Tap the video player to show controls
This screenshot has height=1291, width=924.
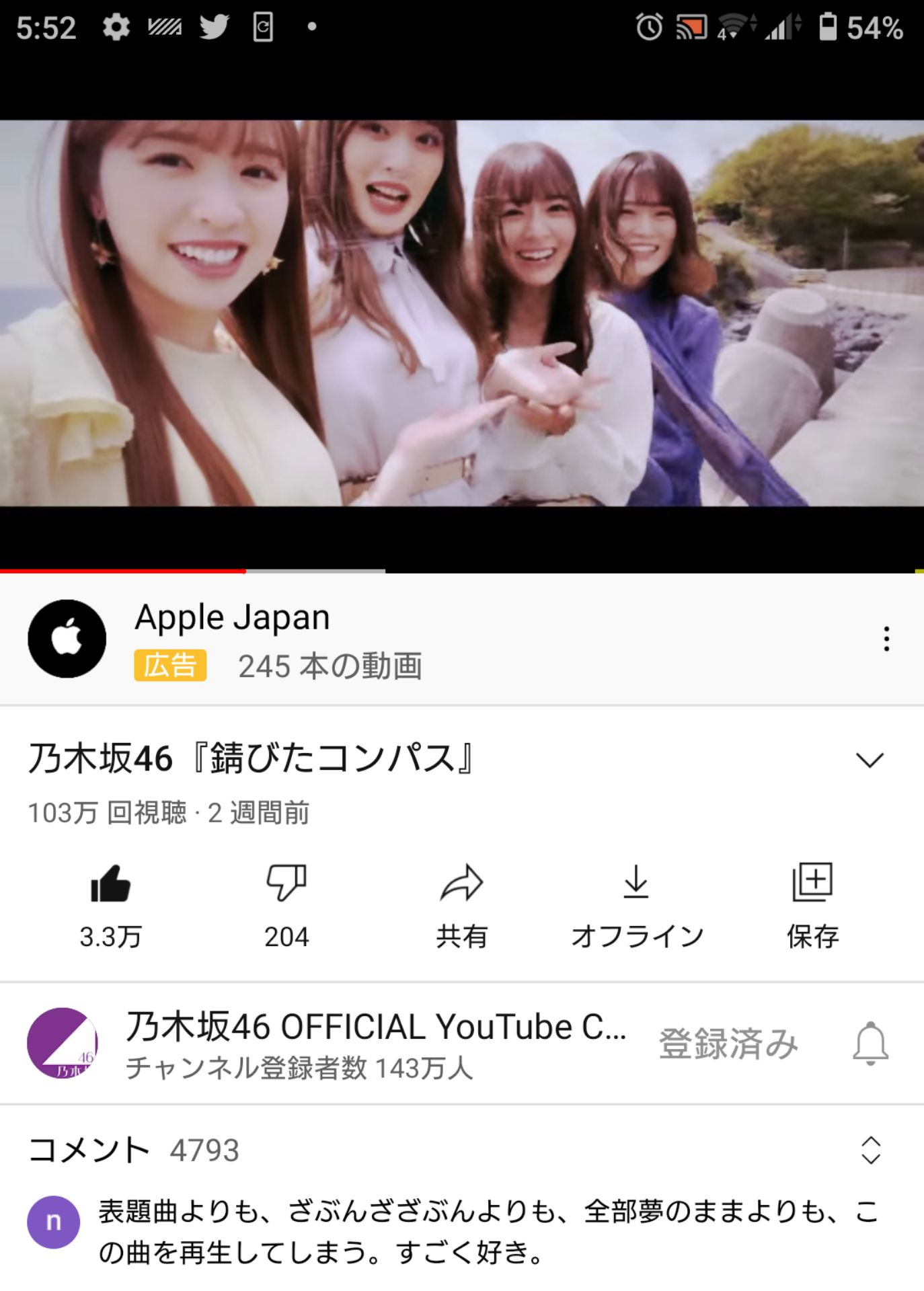point(461,313)
